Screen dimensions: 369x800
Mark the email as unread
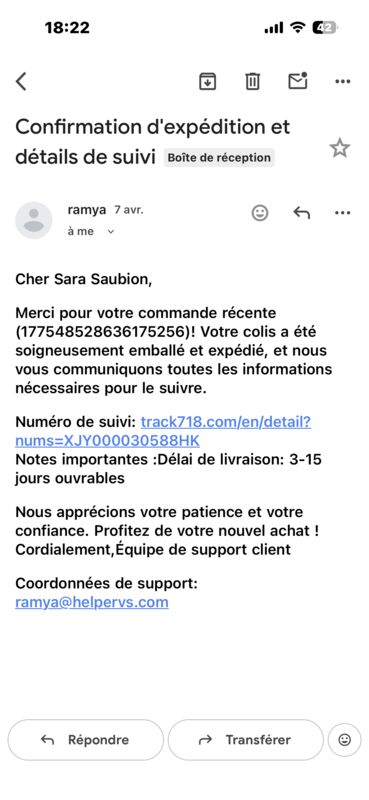coord(298,81)
